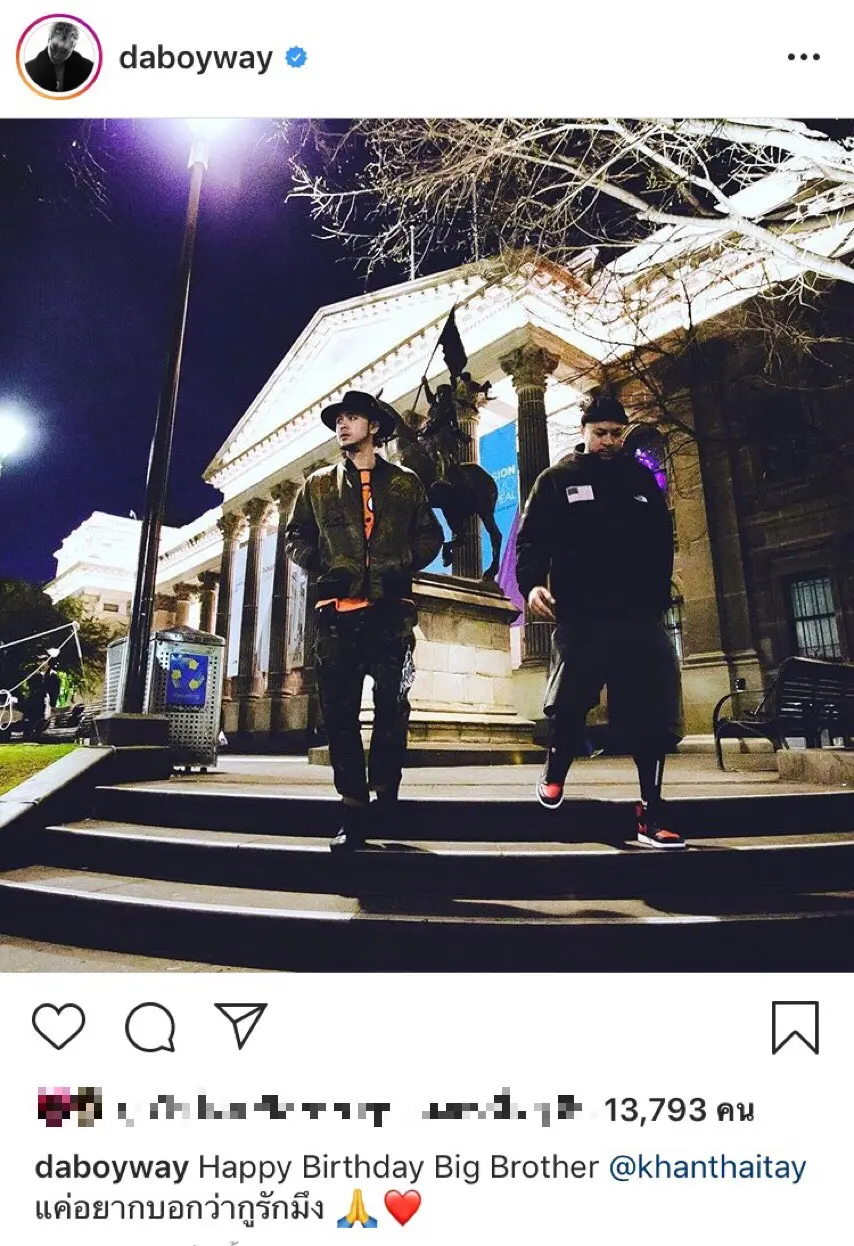Image resolution: width=854 pixels, height=1246 pixels.
Task: View the list of 13,793 likes
Action: click(x=679, y=1109)
